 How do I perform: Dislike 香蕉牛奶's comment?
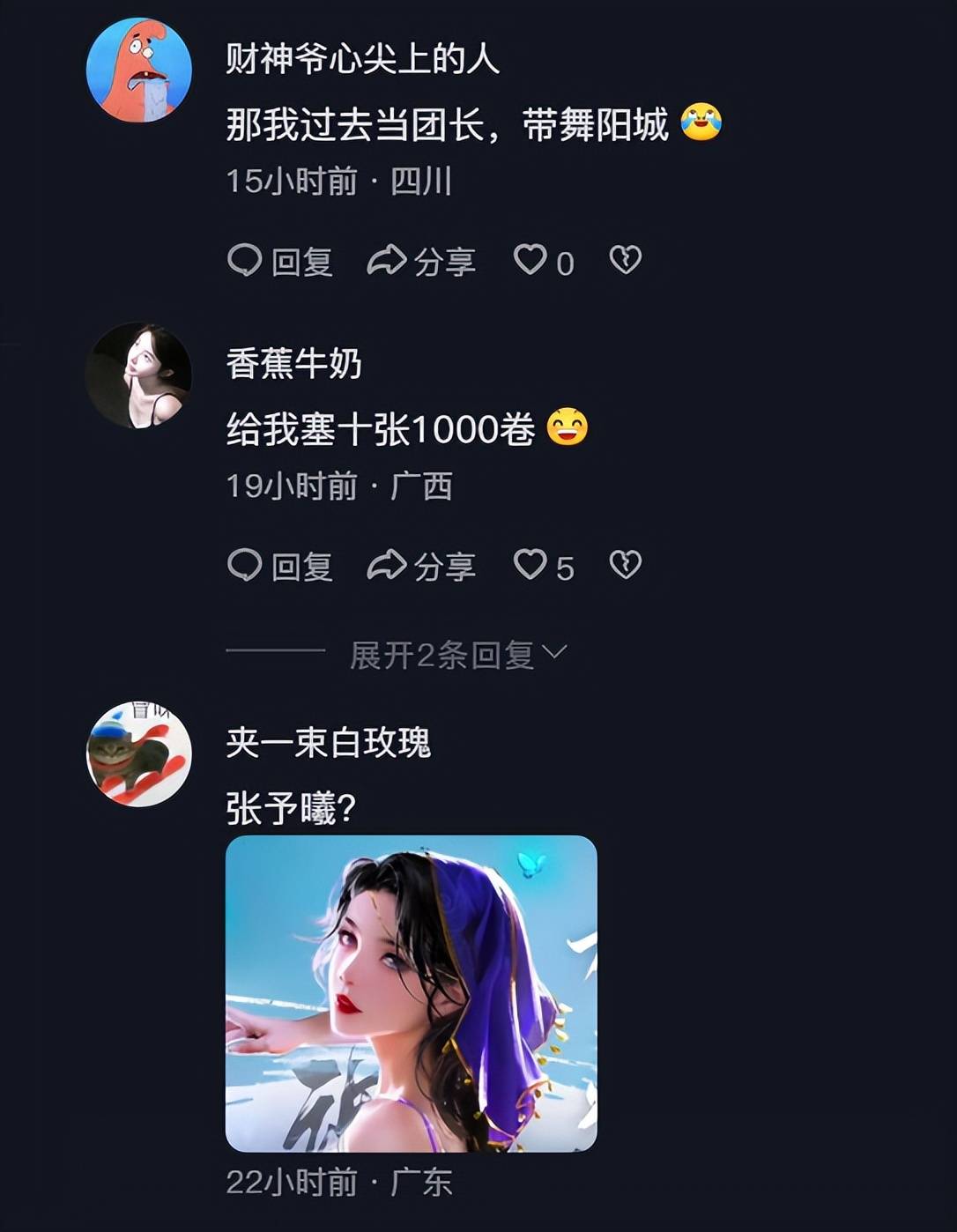[x=626, y=565]
